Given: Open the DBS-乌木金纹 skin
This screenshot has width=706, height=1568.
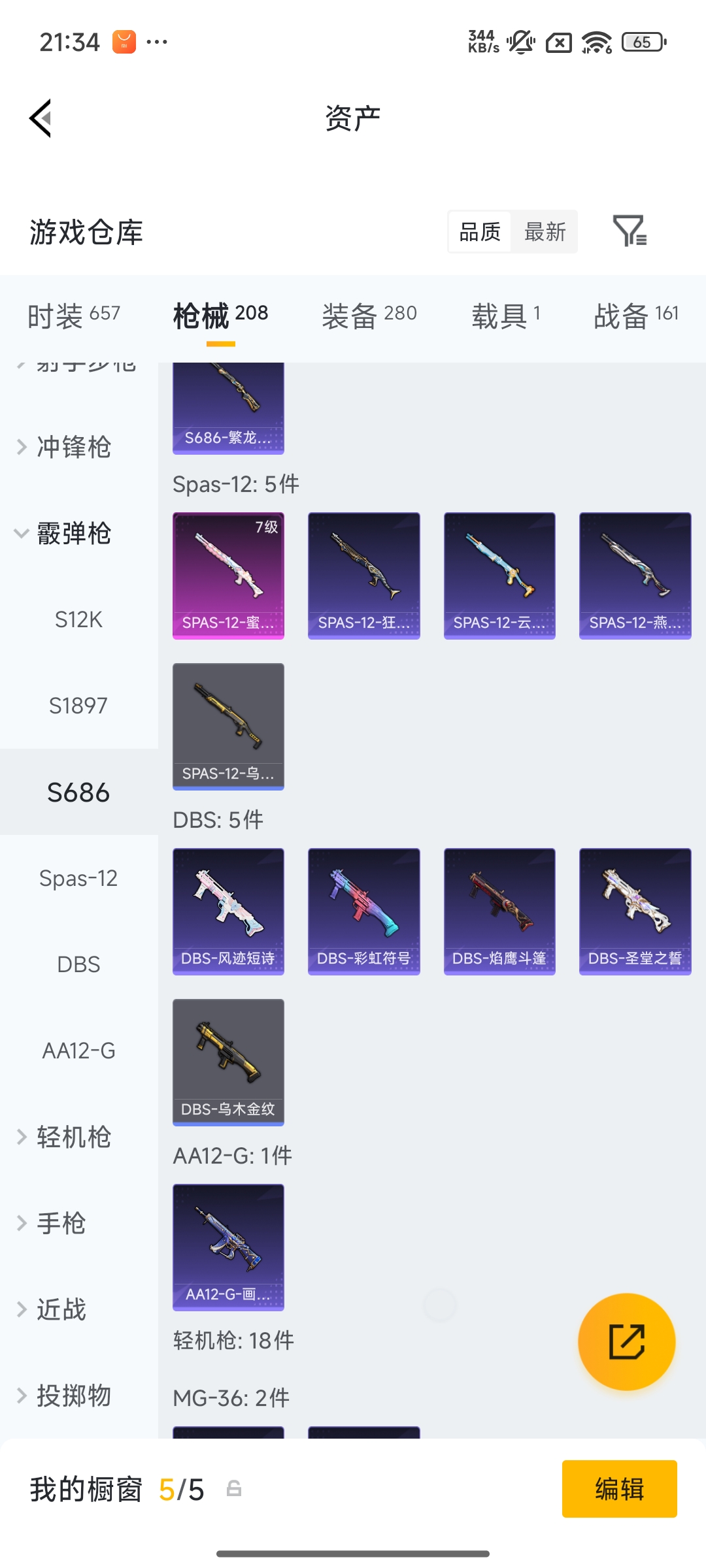Looking at the screenshot, I should [x=228, y=1062].
